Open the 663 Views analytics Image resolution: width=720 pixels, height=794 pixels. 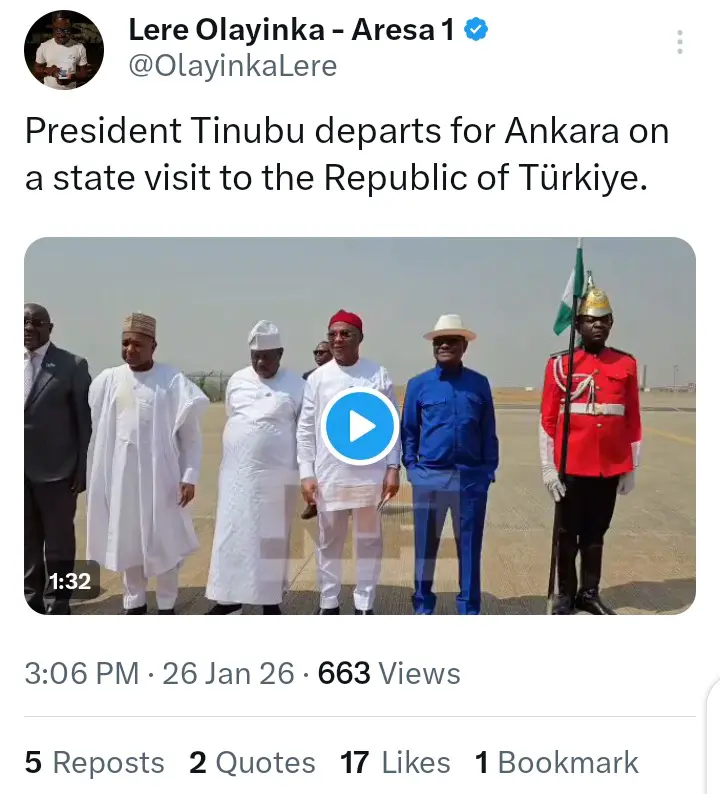[388, 673]
